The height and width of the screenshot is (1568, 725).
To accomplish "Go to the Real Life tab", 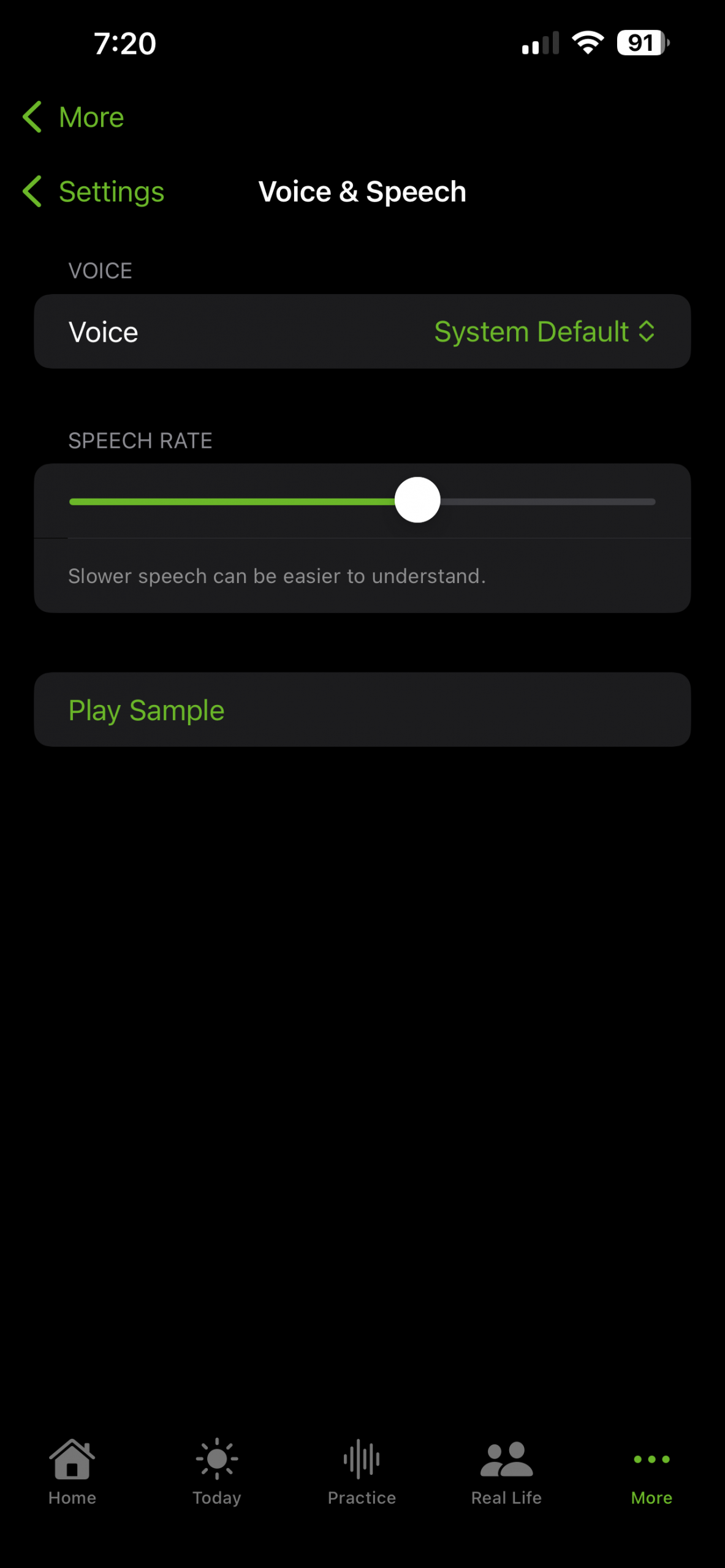I will [x=506, y=1471].
